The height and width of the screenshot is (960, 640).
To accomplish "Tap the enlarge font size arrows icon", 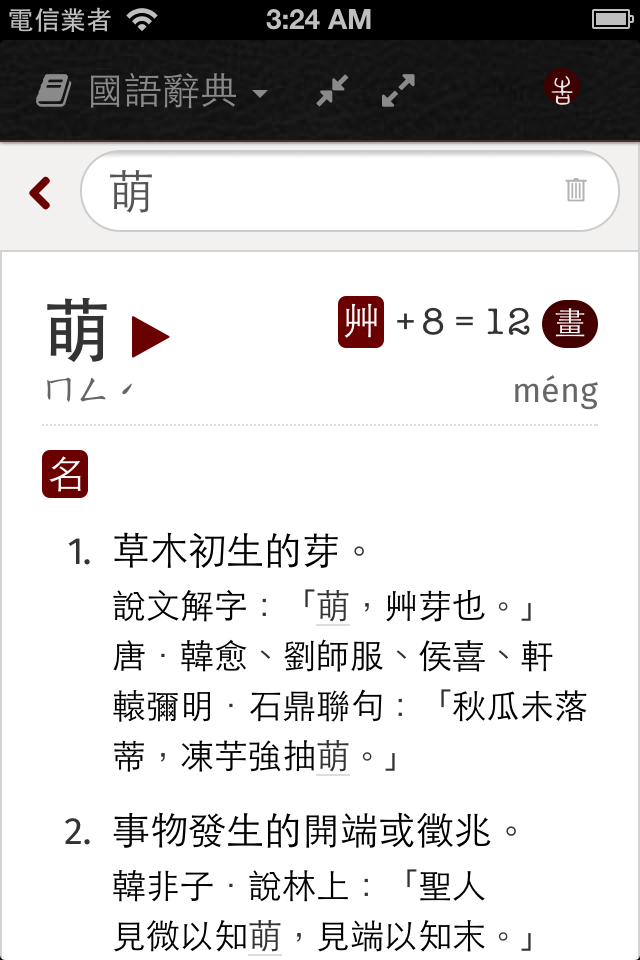I will (398, 92).
